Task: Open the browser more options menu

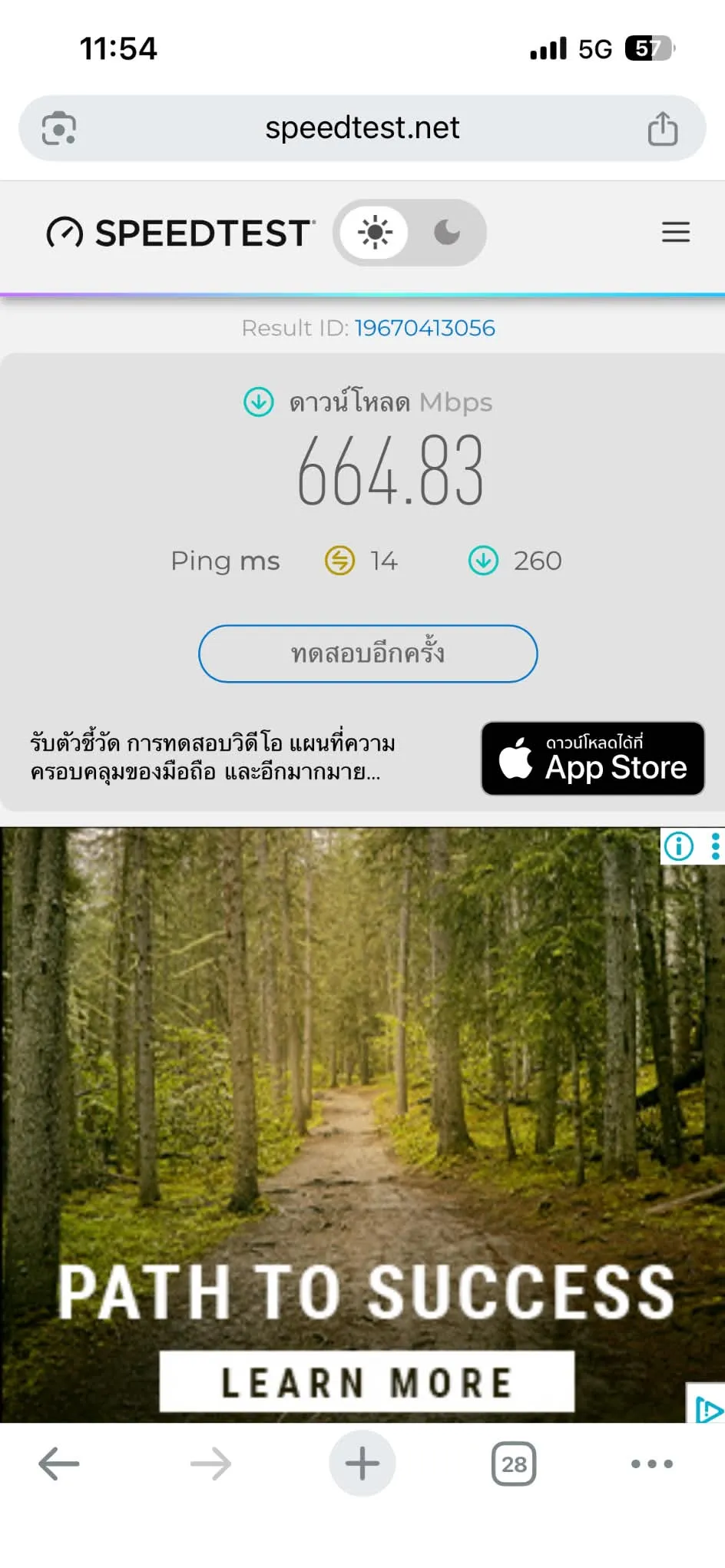Action: [x=652, y=1464]
